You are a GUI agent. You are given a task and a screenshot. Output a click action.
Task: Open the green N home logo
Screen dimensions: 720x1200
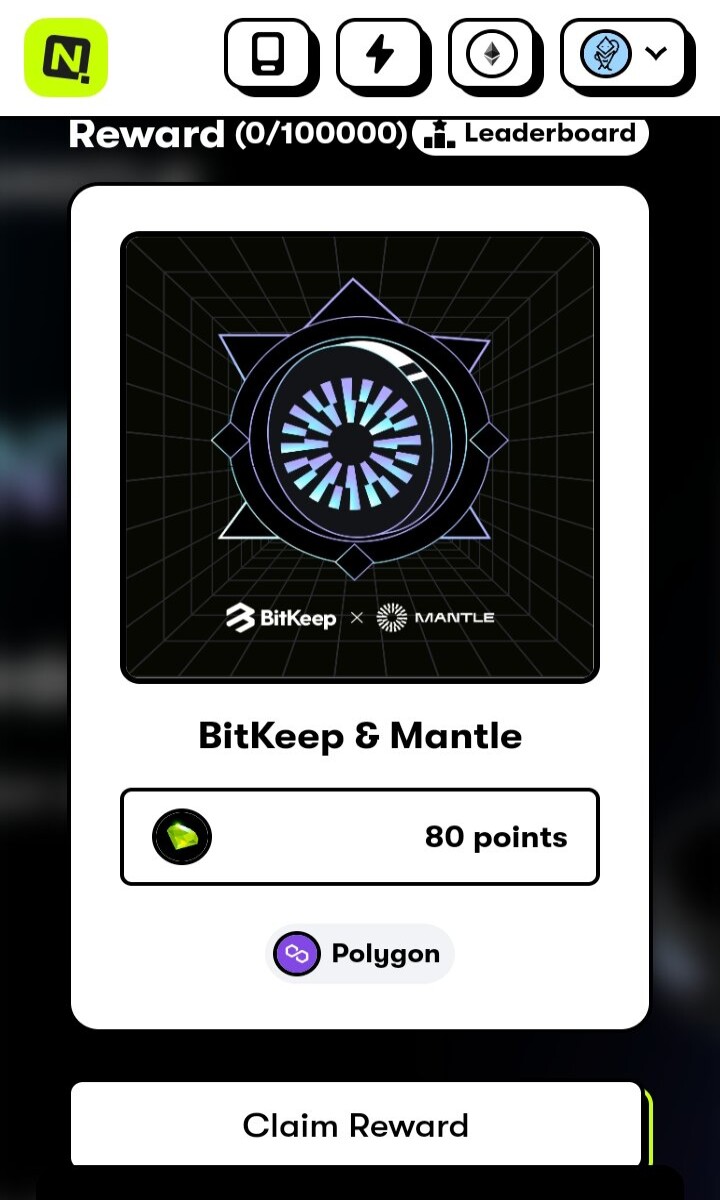[66, 57]
